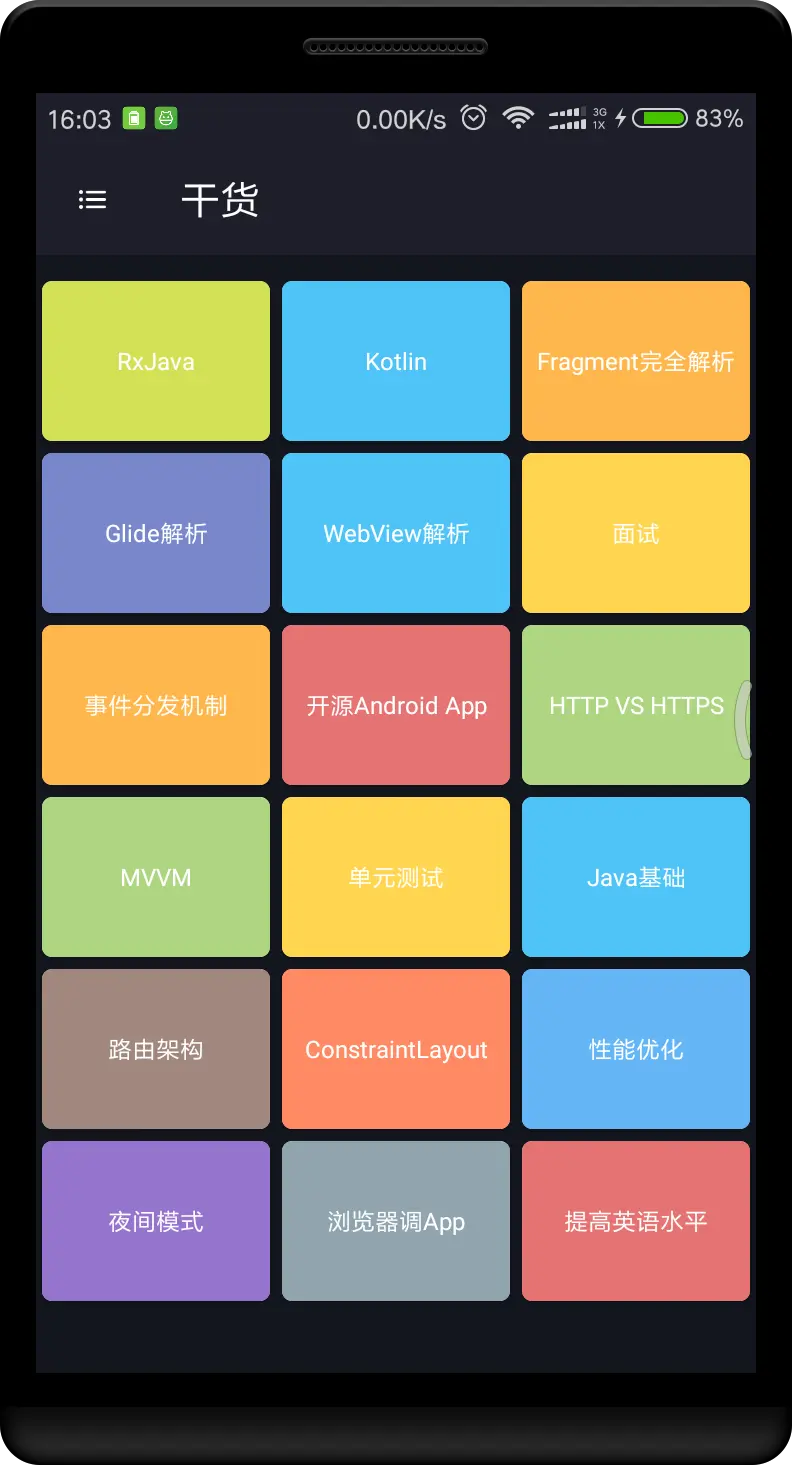Select the 提高英语水平 card
Viewport: 792px width, 1465px height.
pyautogui.click(x=636, y=1221)
